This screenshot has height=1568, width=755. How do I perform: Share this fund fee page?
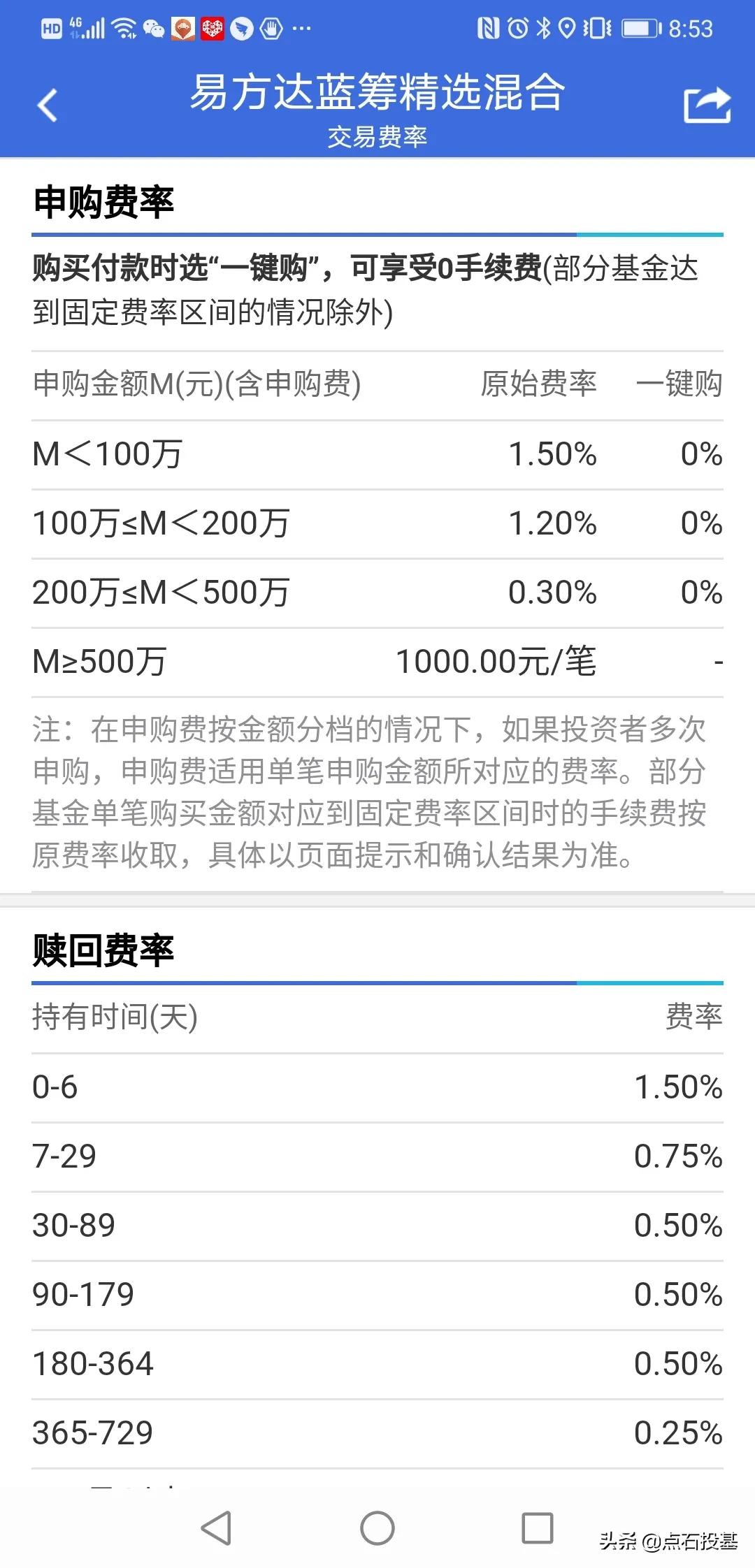click(706, 106)
